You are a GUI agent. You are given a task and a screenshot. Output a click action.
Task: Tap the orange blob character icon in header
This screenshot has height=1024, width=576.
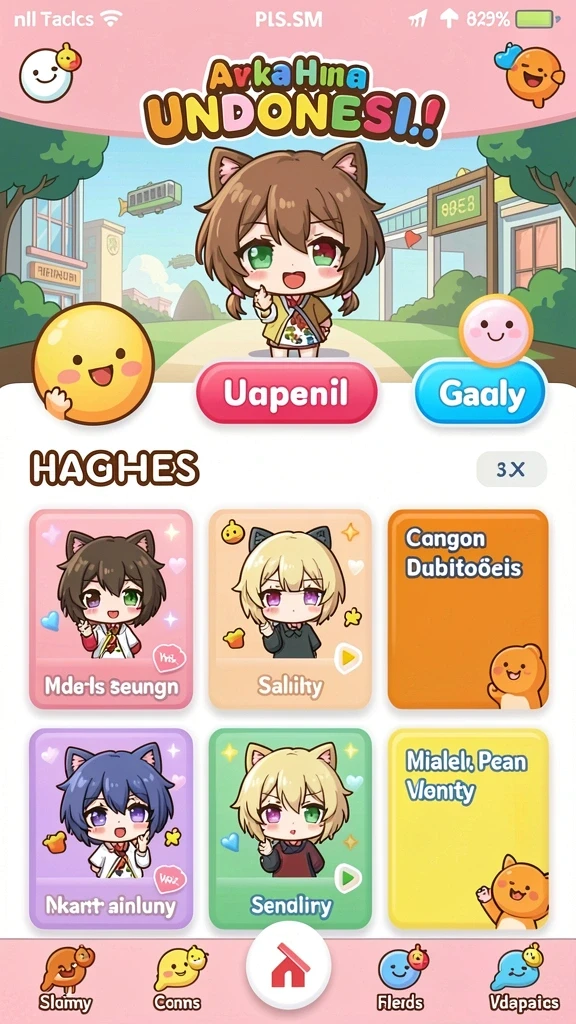coord(530,74)
